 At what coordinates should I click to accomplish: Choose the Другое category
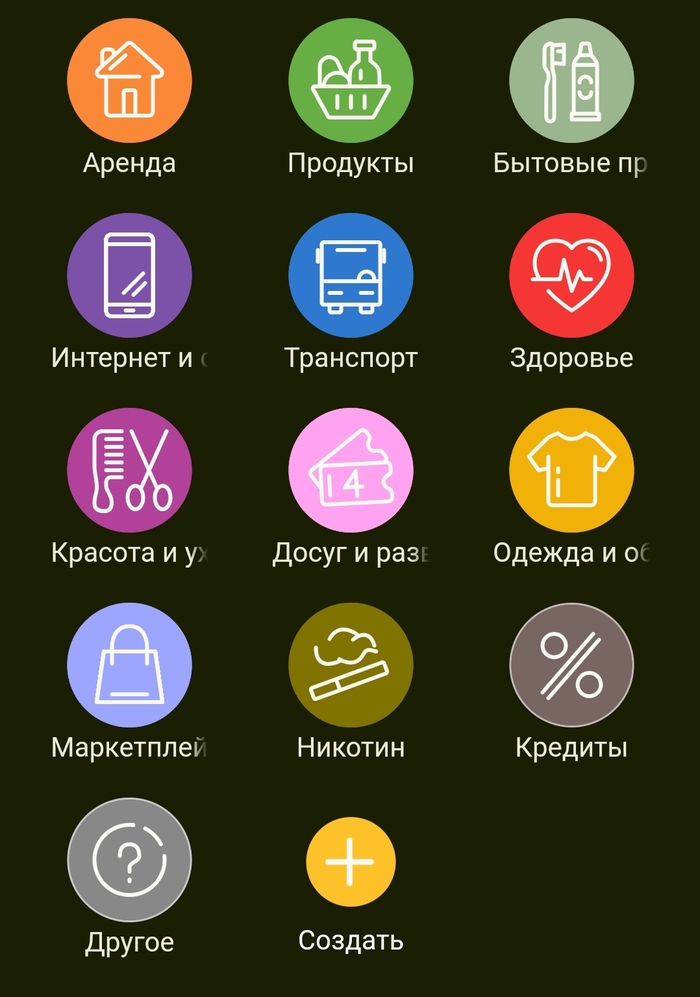pyautogui.click(x=129, y=860)
